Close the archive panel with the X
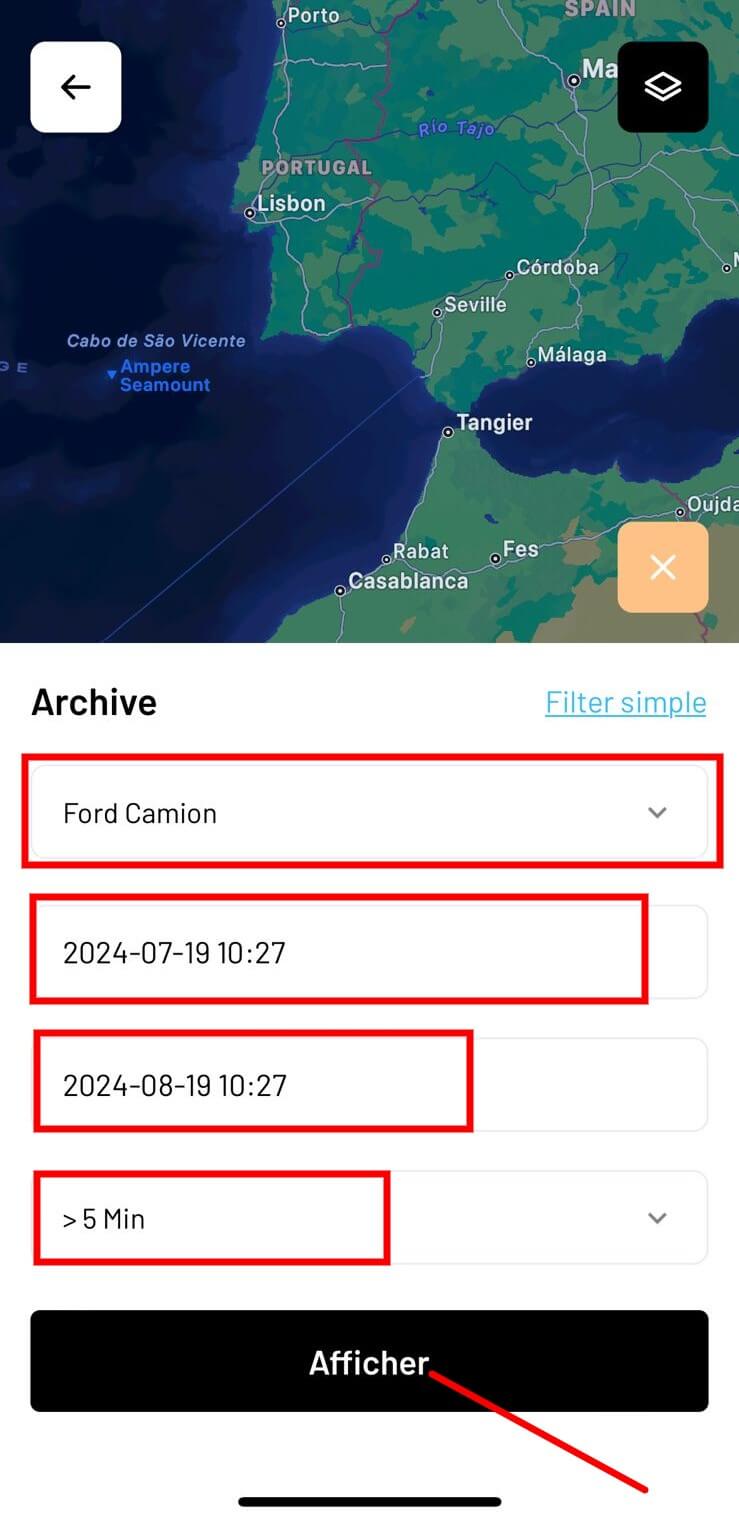Image resolution: width=739 pixels, height=1522 pixels. [662, 567]
